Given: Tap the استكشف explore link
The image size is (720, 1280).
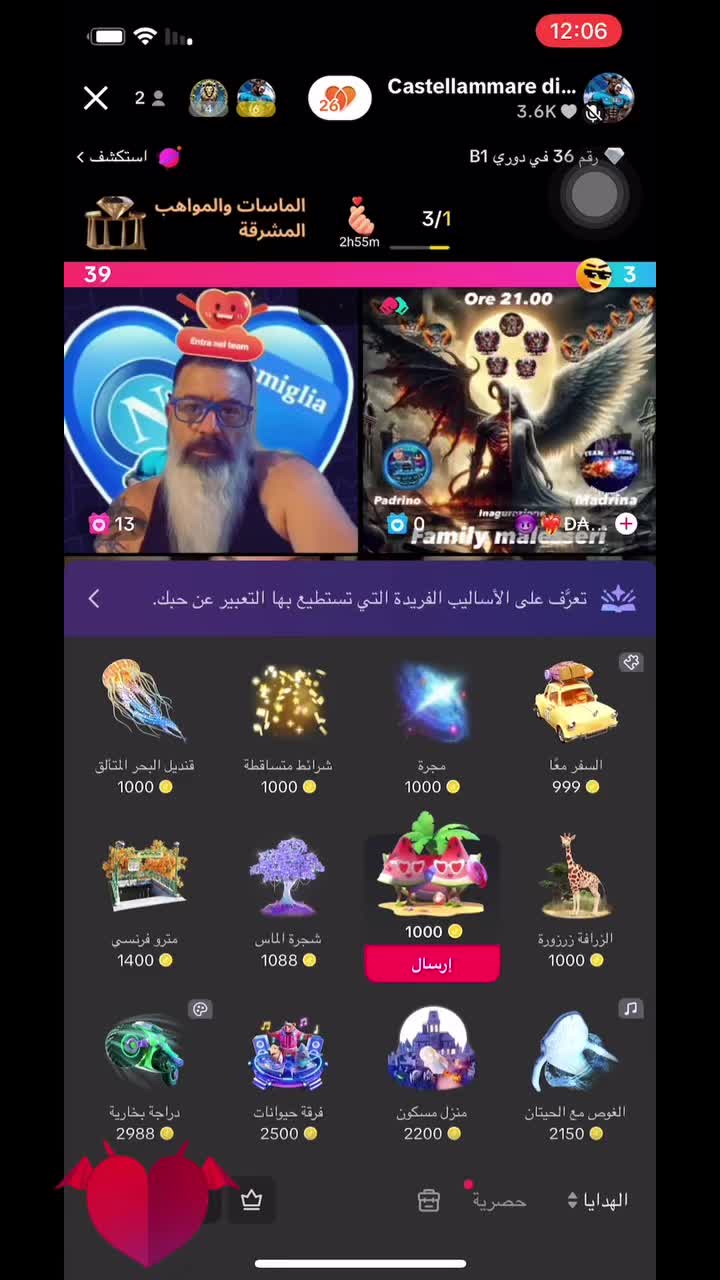Looking at the screenshot, I should (127, 156).
